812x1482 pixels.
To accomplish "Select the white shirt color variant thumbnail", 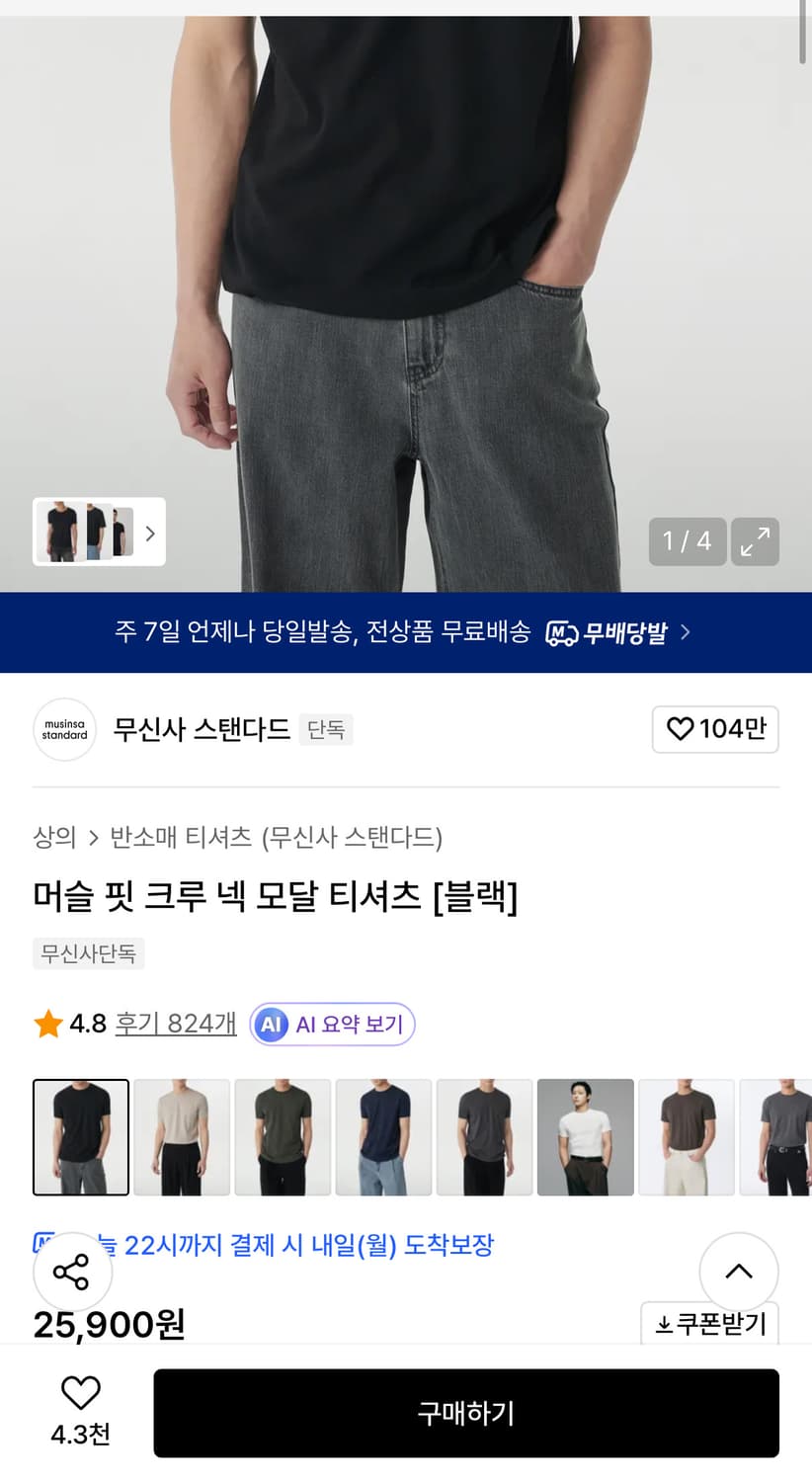I will [x=585, y=1136].
